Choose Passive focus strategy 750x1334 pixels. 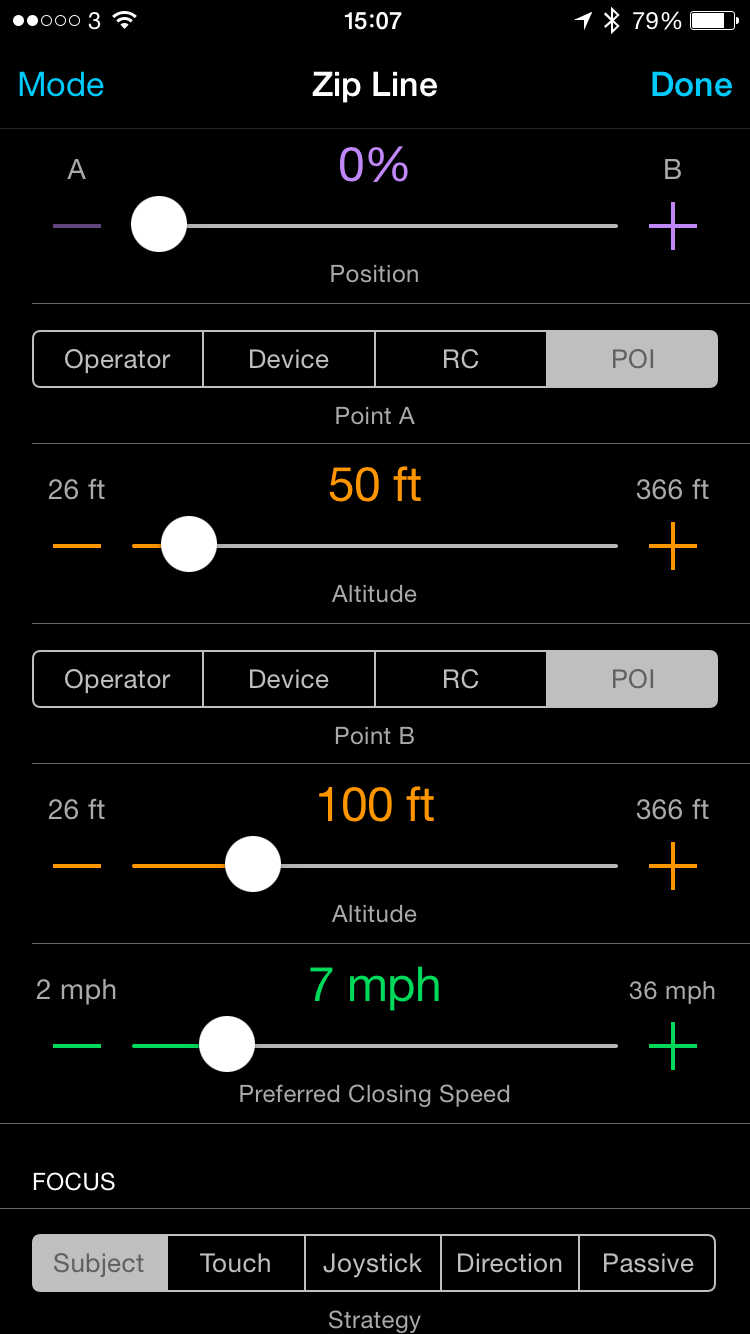click(648, 1263)
